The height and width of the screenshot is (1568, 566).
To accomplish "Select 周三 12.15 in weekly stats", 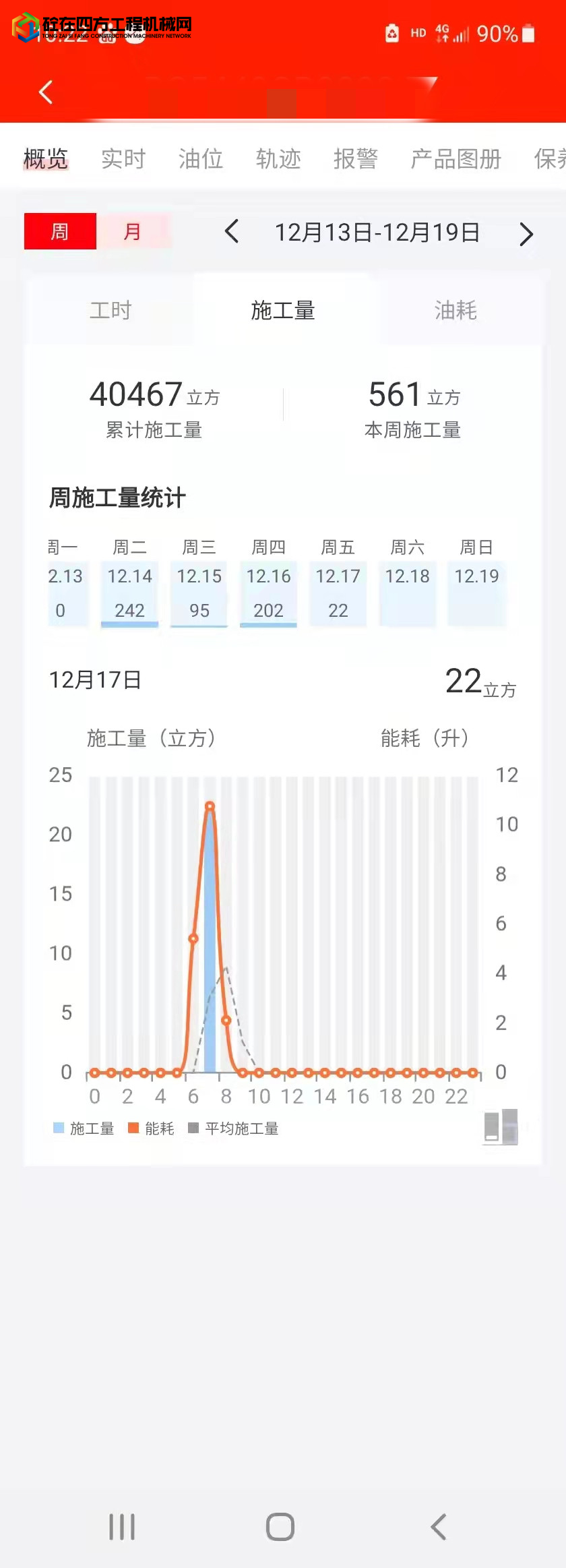I will click(199, 584).
